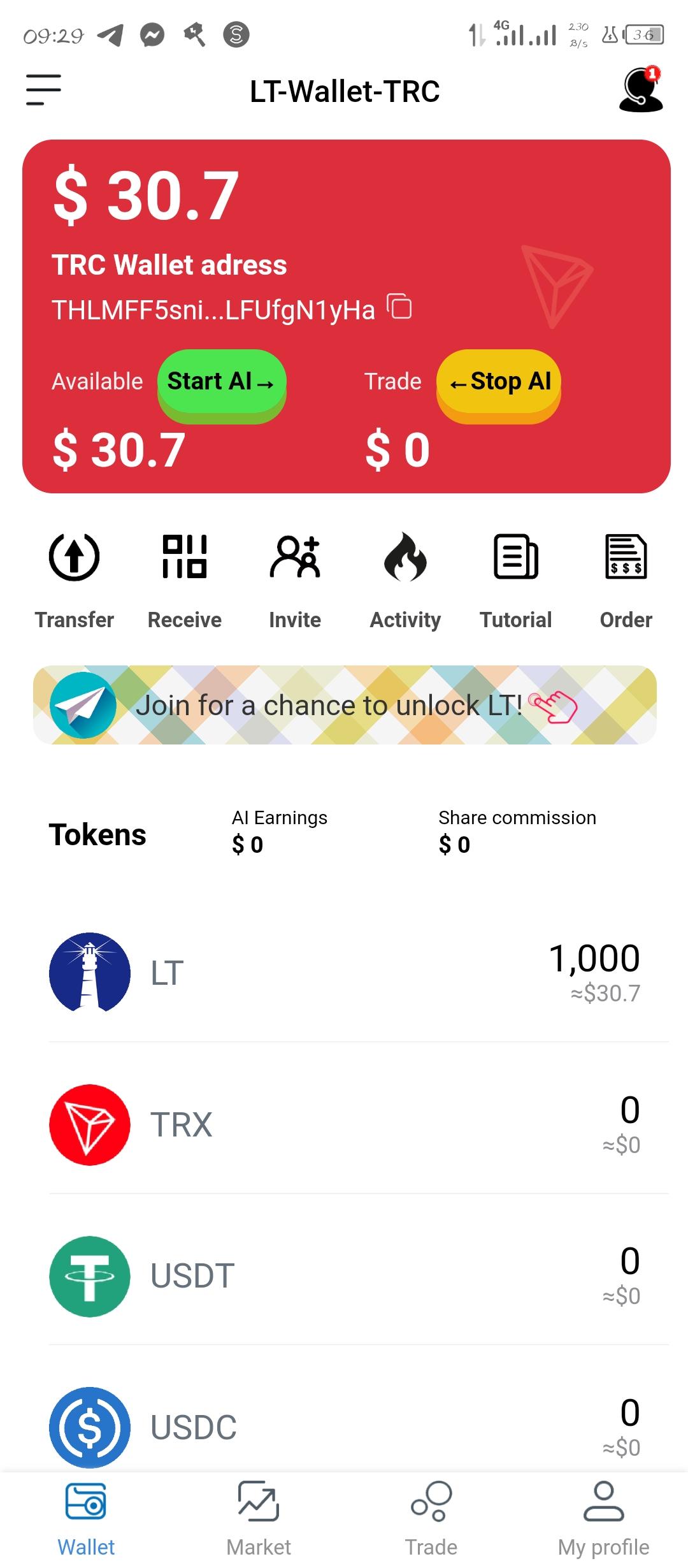This screenshot has height=1568, width=688.
Task: Open the USDT token row
Action: [x=345, y=1276]
